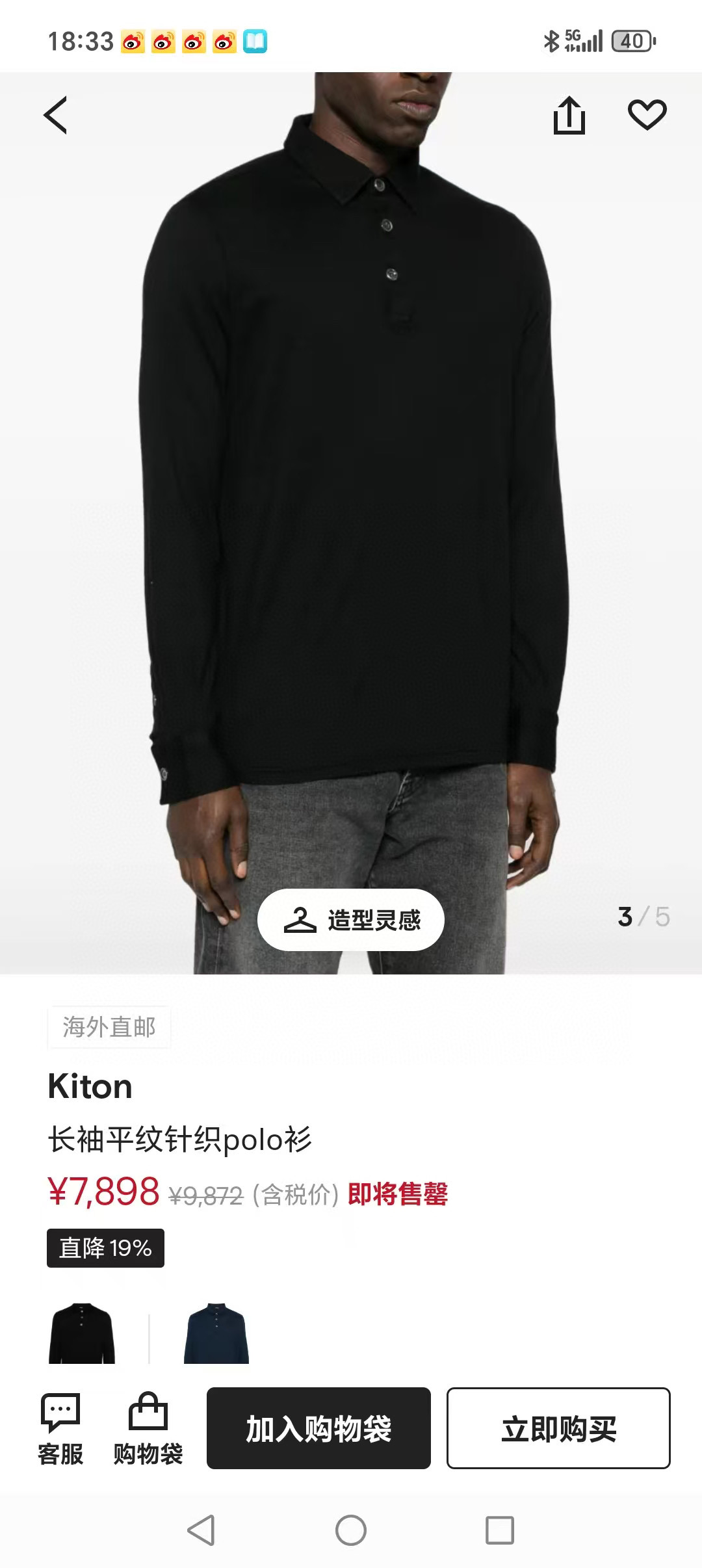Tap 立即购买 to buy now
Image resolution: width=702 pixels, height=1568 pixels.
(558, 1428)
